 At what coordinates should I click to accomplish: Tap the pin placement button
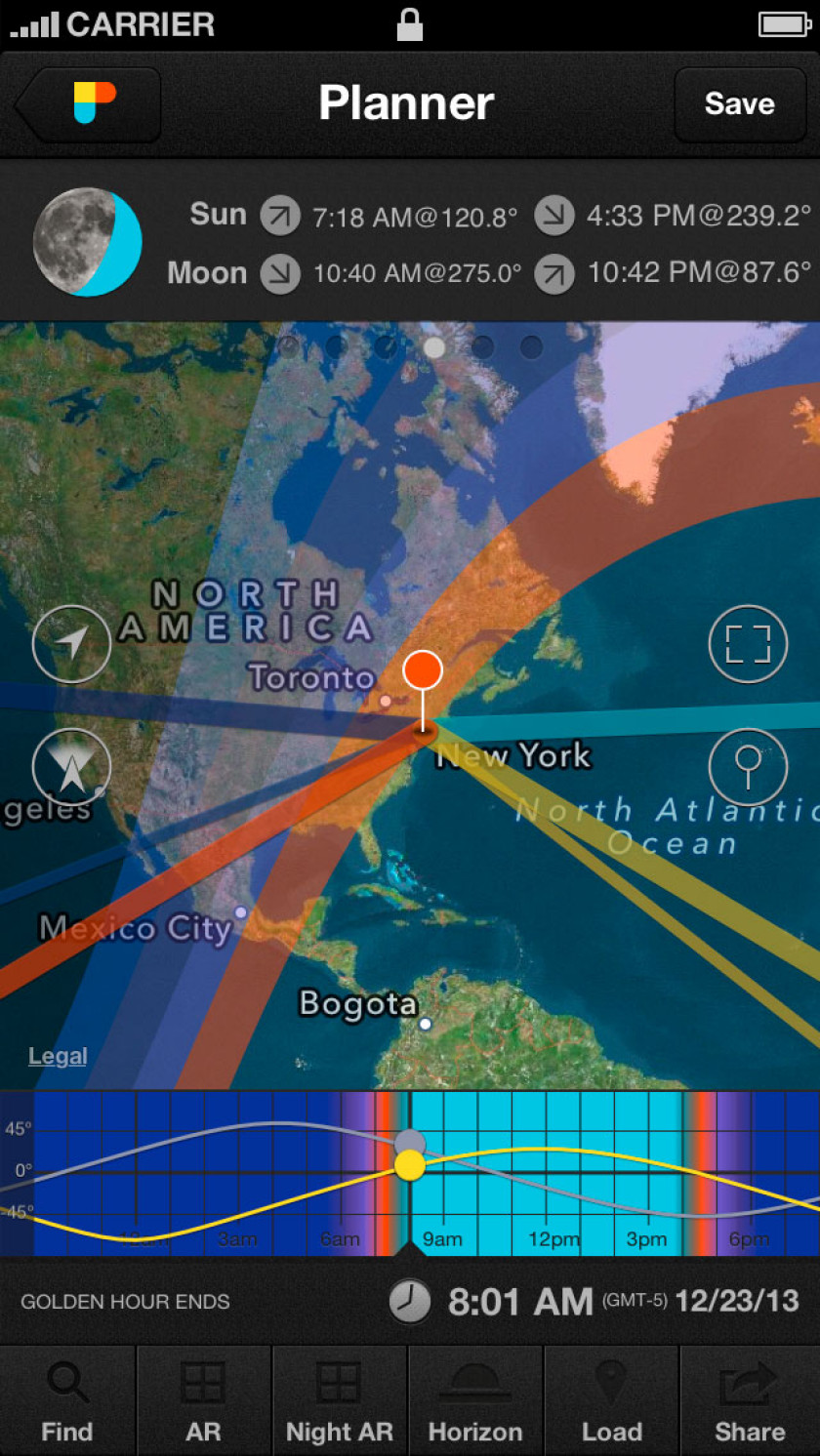(x=747, y=766)
